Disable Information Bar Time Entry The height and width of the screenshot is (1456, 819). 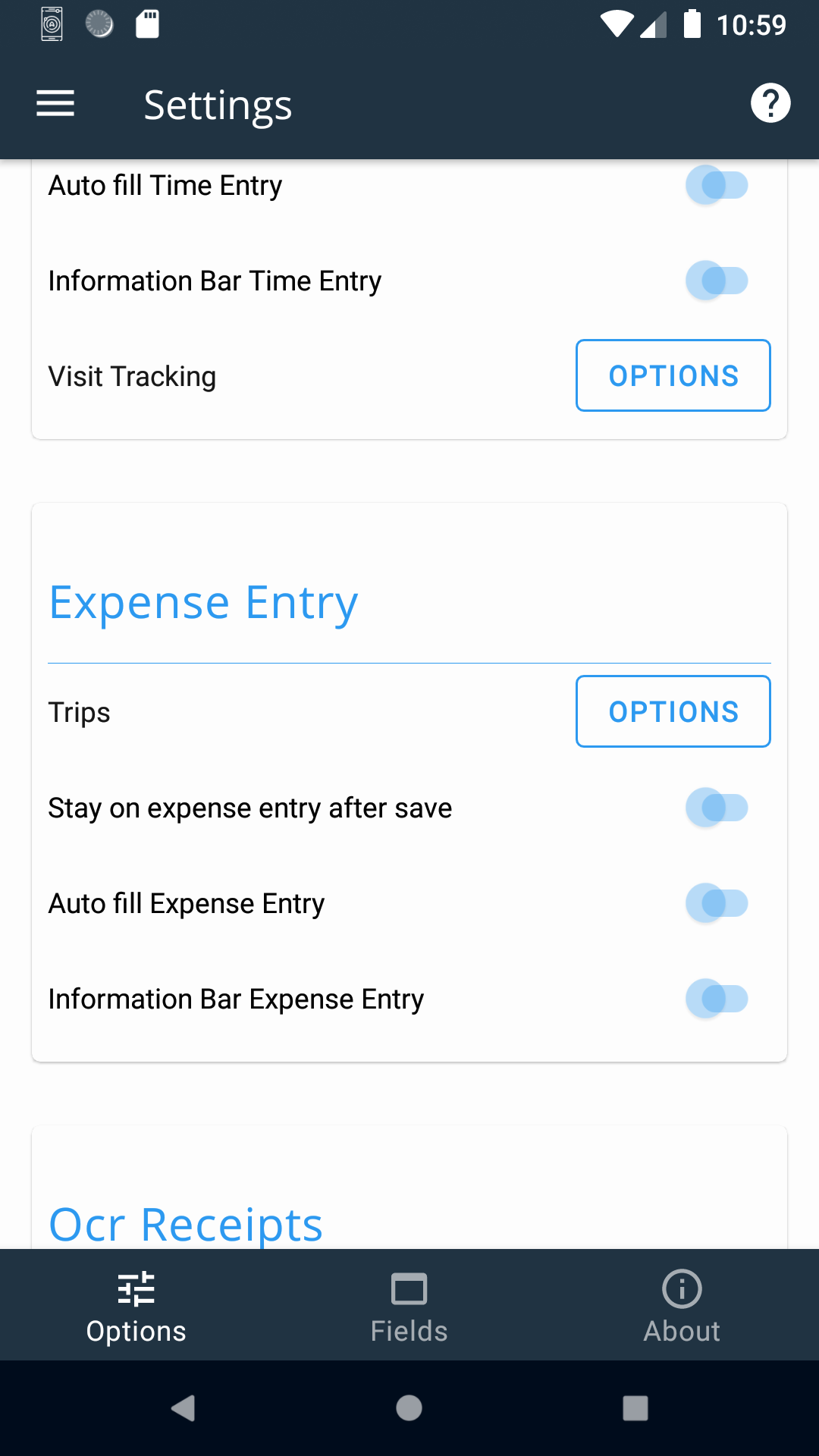tap(716, 280)
